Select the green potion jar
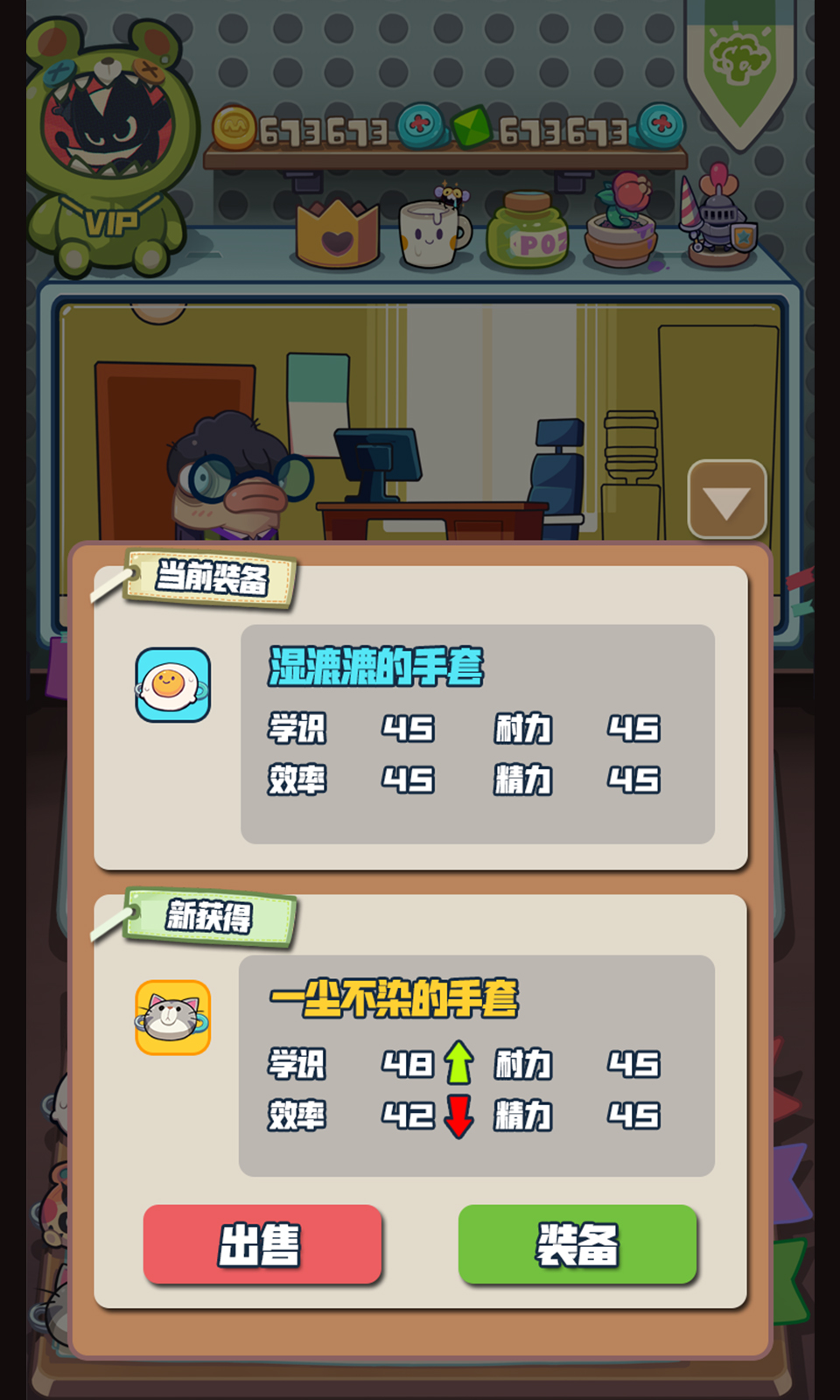840x1400 pixels. click(528, 232)
